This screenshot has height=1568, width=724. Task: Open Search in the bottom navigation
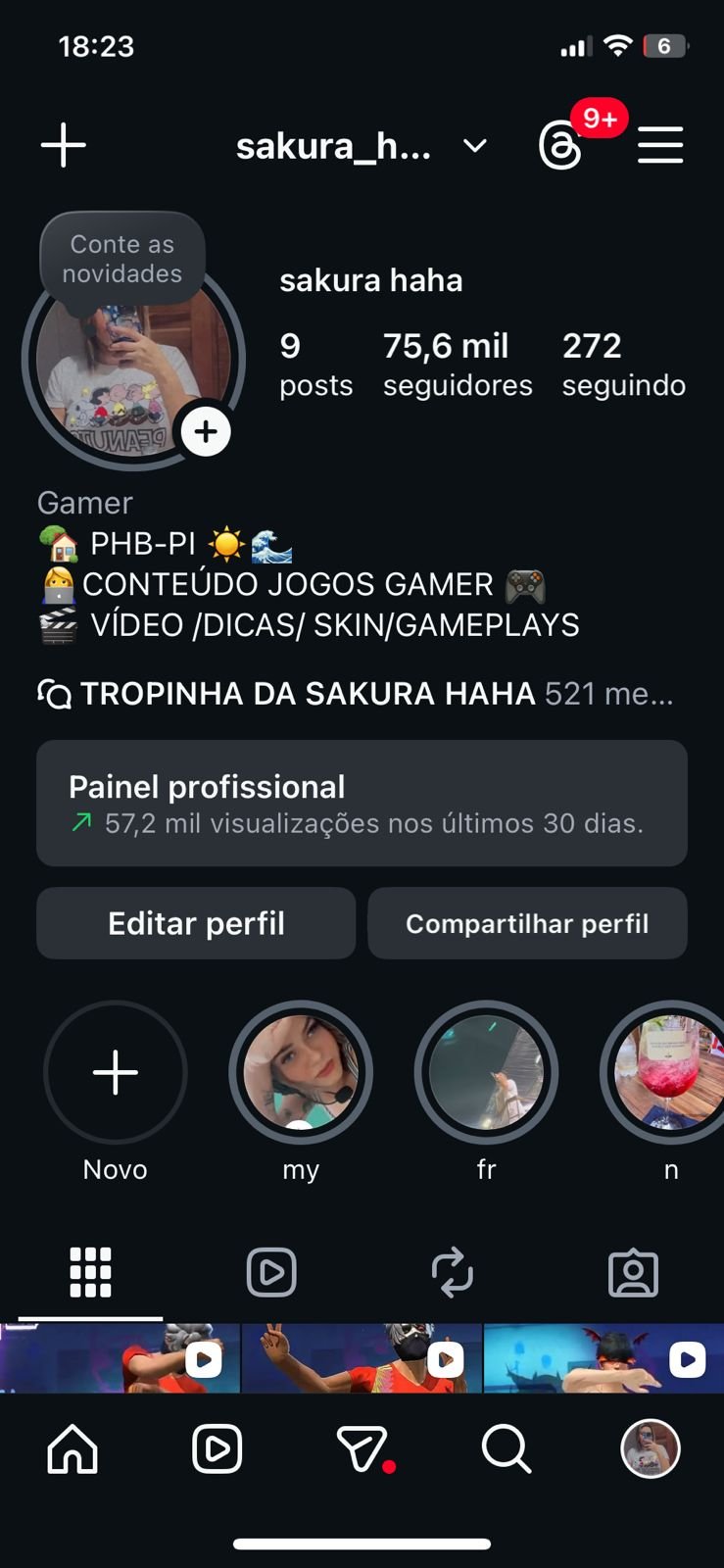[507, 1448]
